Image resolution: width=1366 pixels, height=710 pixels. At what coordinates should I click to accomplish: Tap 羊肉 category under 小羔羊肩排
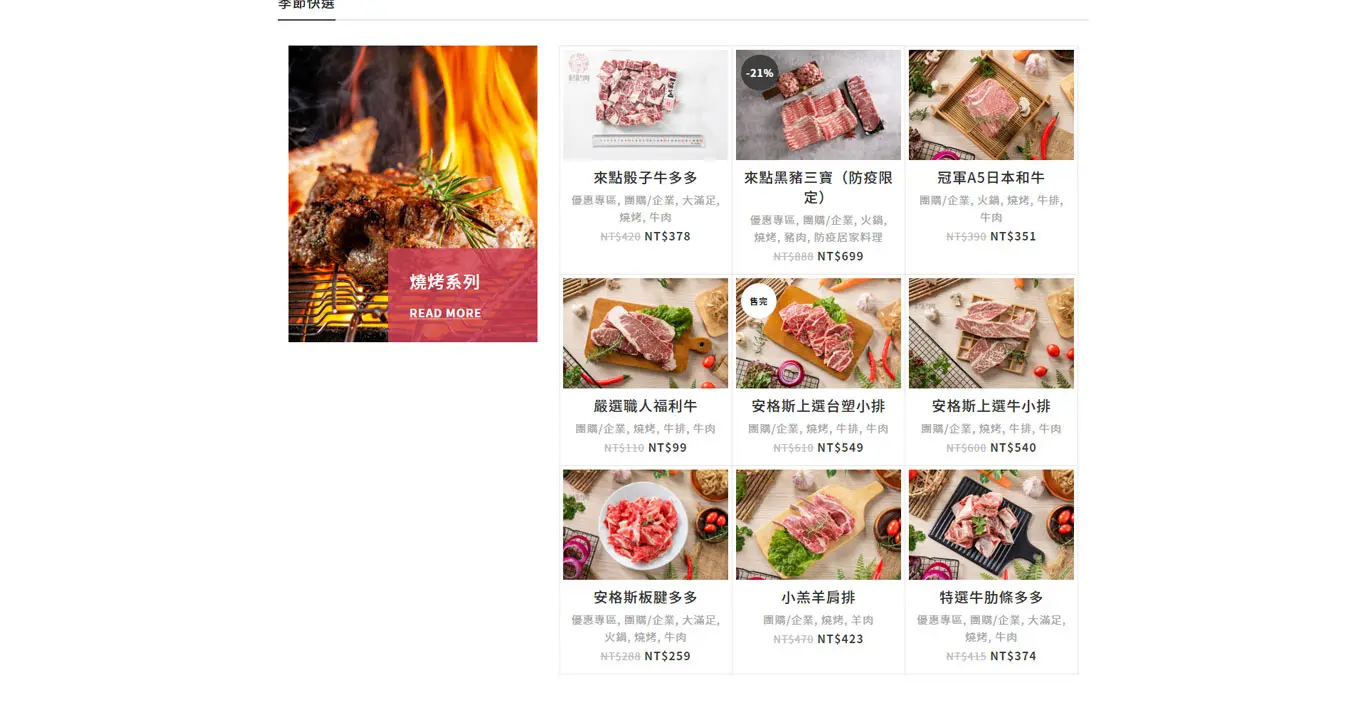coord(862,620)
